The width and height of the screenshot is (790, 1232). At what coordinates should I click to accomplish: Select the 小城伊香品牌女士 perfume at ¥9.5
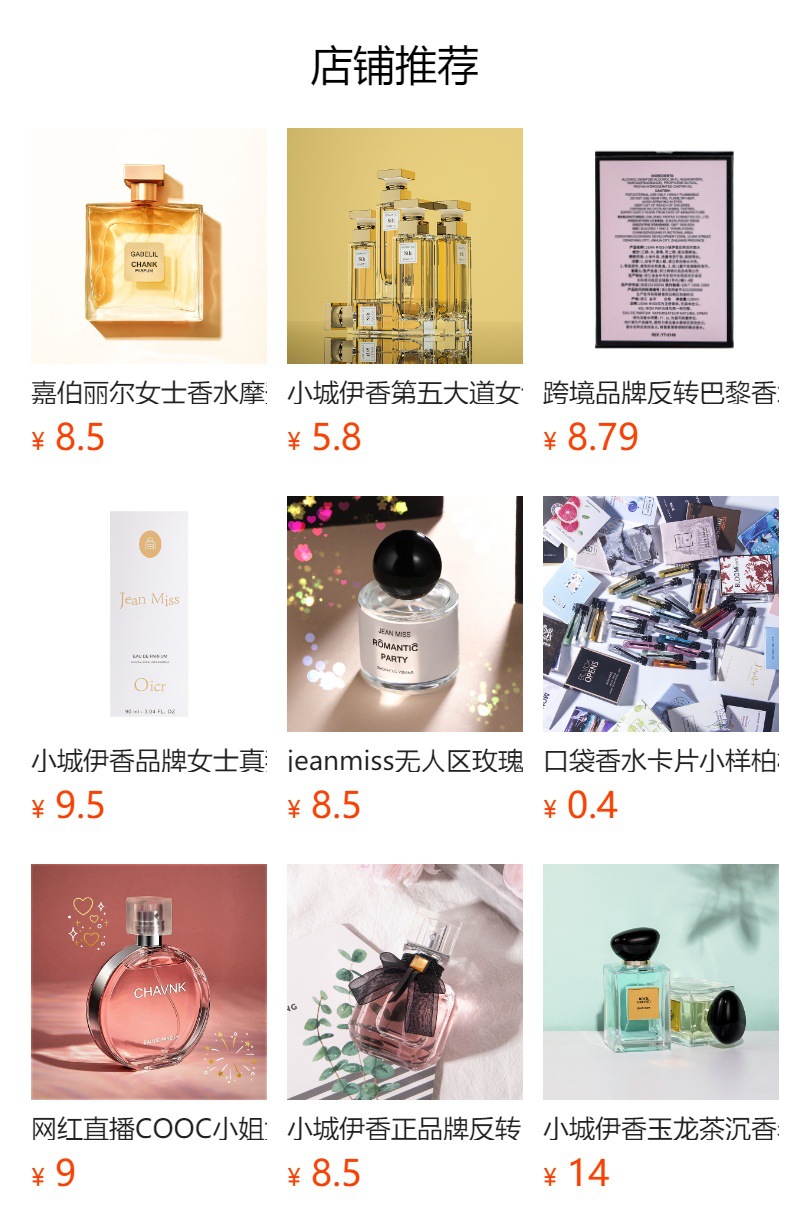[x=149, y=614]
